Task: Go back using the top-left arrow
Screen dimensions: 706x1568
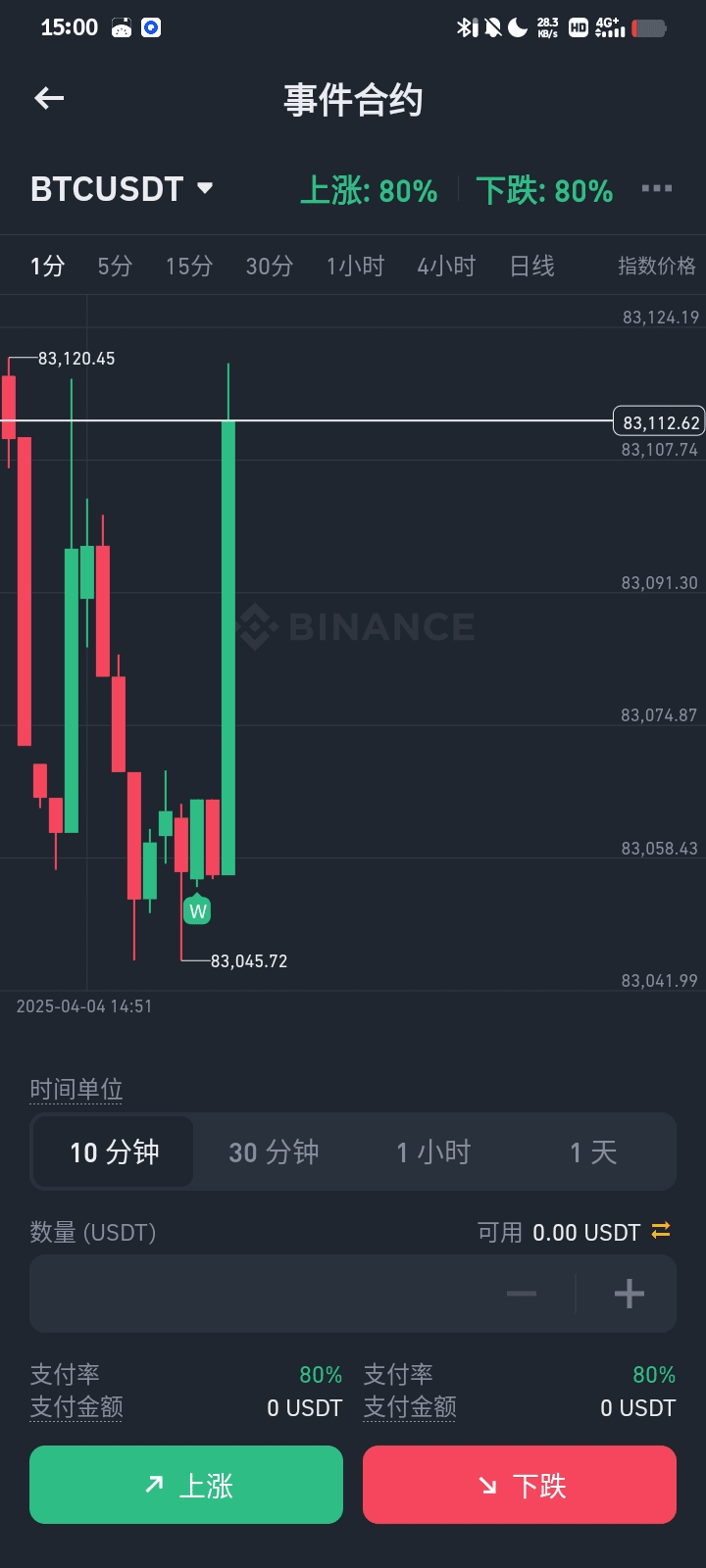Action: (x=49, y=98)
